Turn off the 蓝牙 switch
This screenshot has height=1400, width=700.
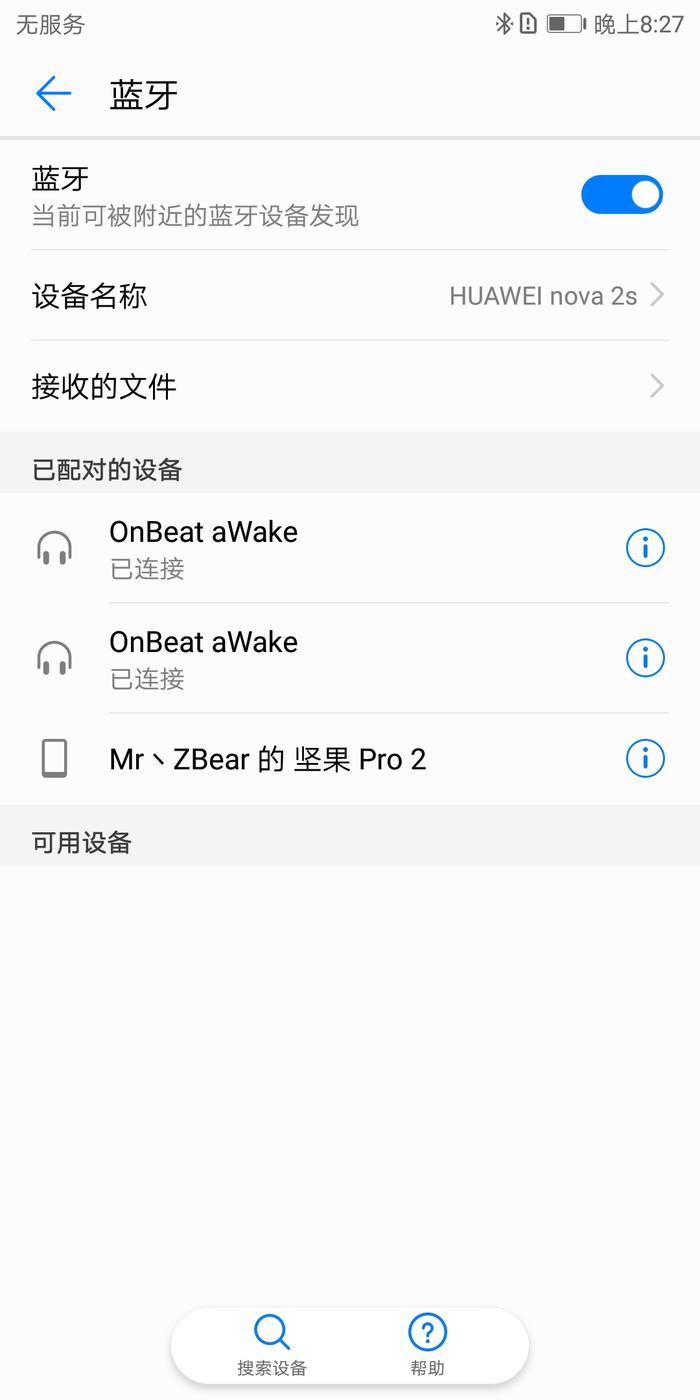click(x=622, y=194)
